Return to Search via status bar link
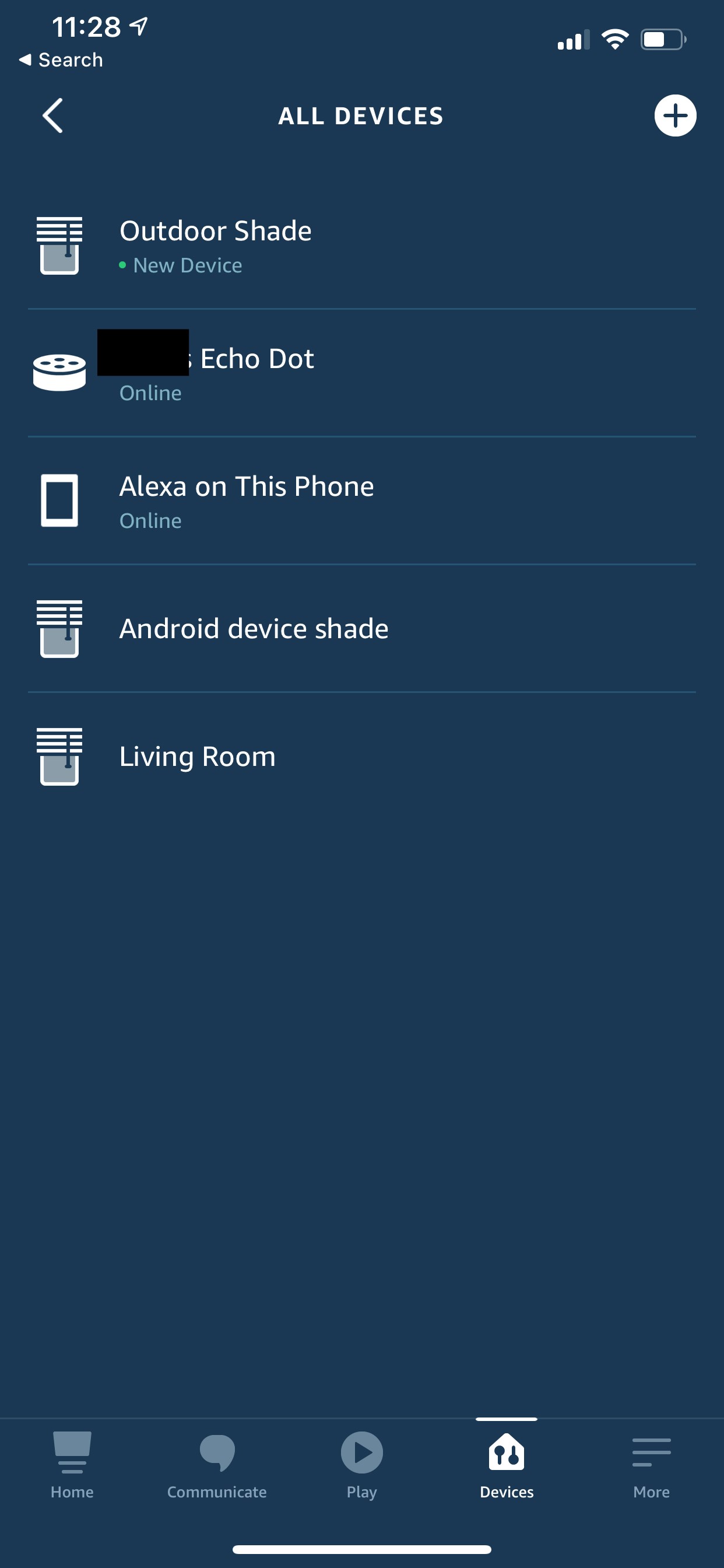The height and width of the screenshot is (1568, 724). [61, 60]
